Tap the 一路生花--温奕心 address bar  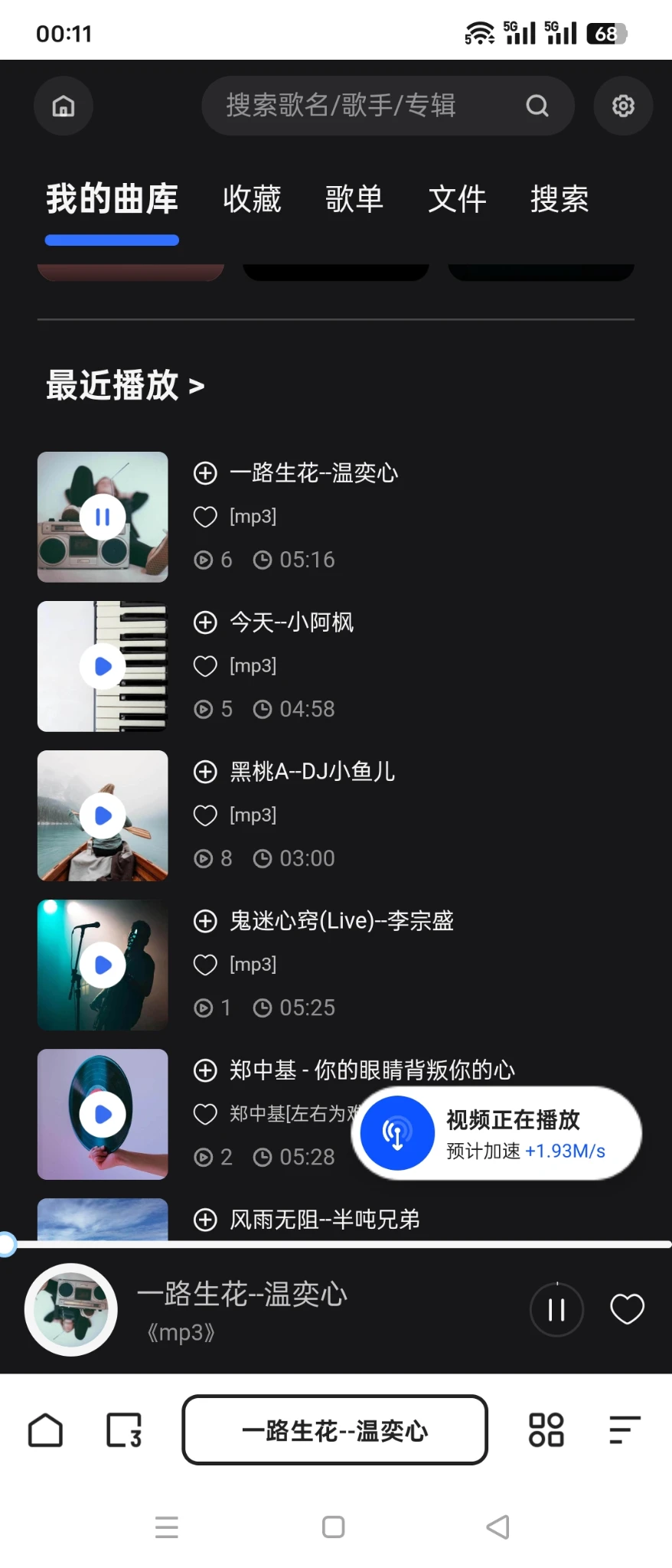point(334,1429)
